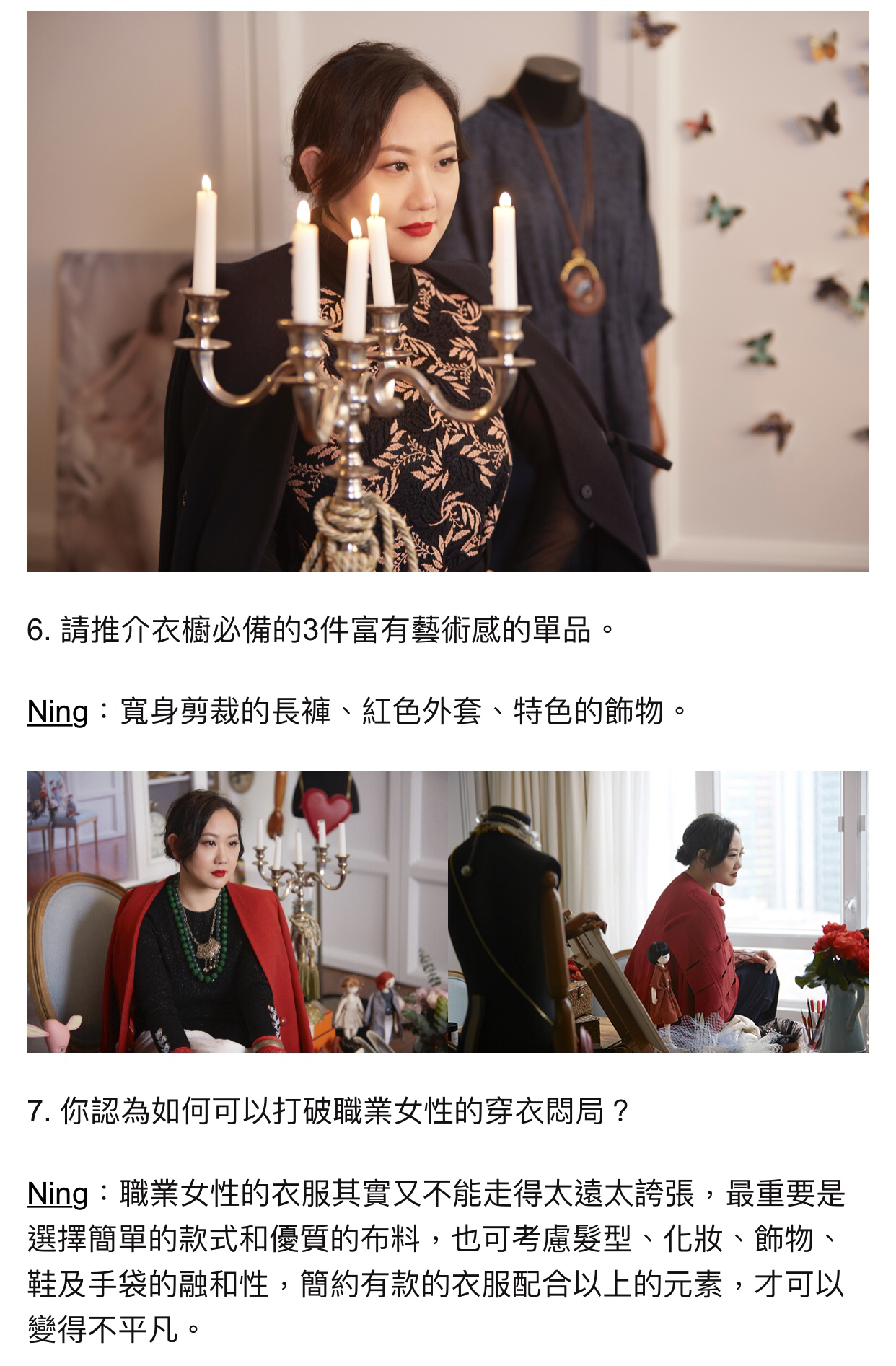Follow the underlined Ning link in answer 7
Viewport: 896px width, 1366px height.
57,1194
